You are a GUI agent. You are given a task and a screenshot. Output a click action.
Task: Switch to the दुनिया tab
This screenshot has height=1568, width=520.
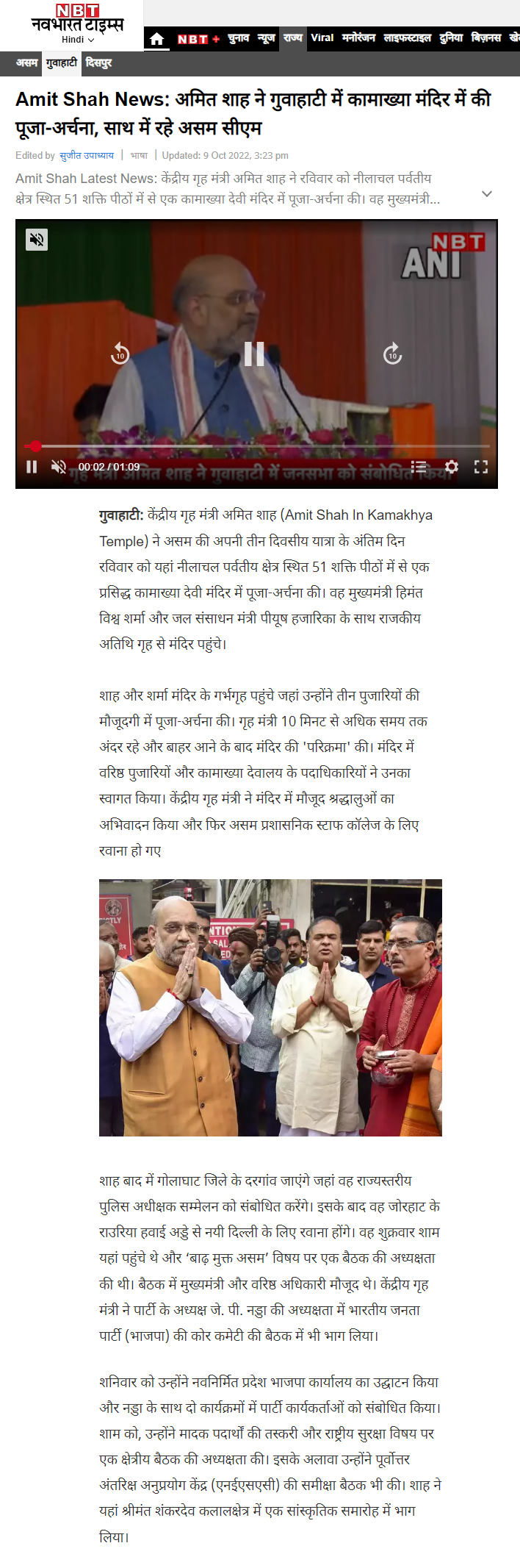[x=451, y=38]
